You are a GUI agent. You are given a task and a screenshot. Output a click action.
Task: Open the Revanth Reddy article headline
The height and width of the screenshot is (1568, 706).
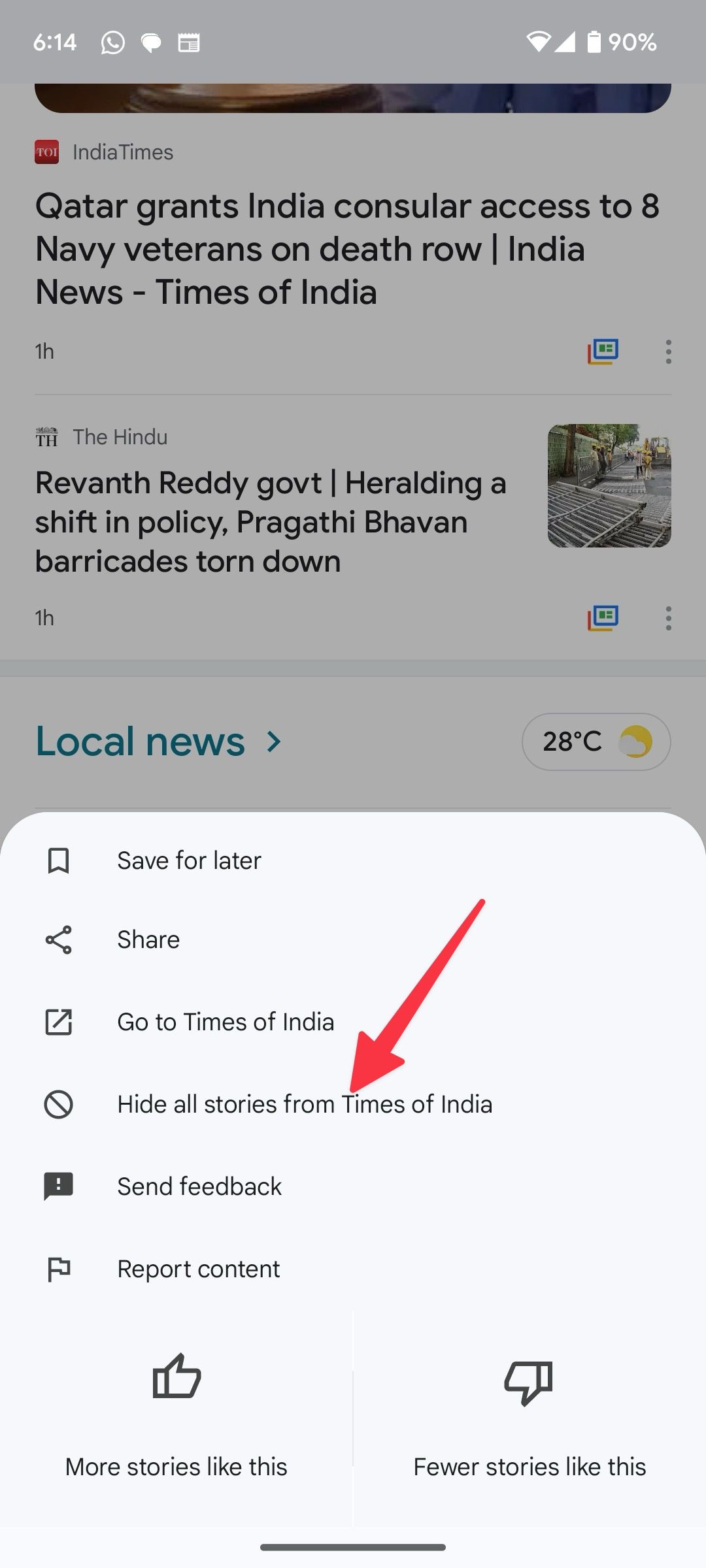pos(270,521)
